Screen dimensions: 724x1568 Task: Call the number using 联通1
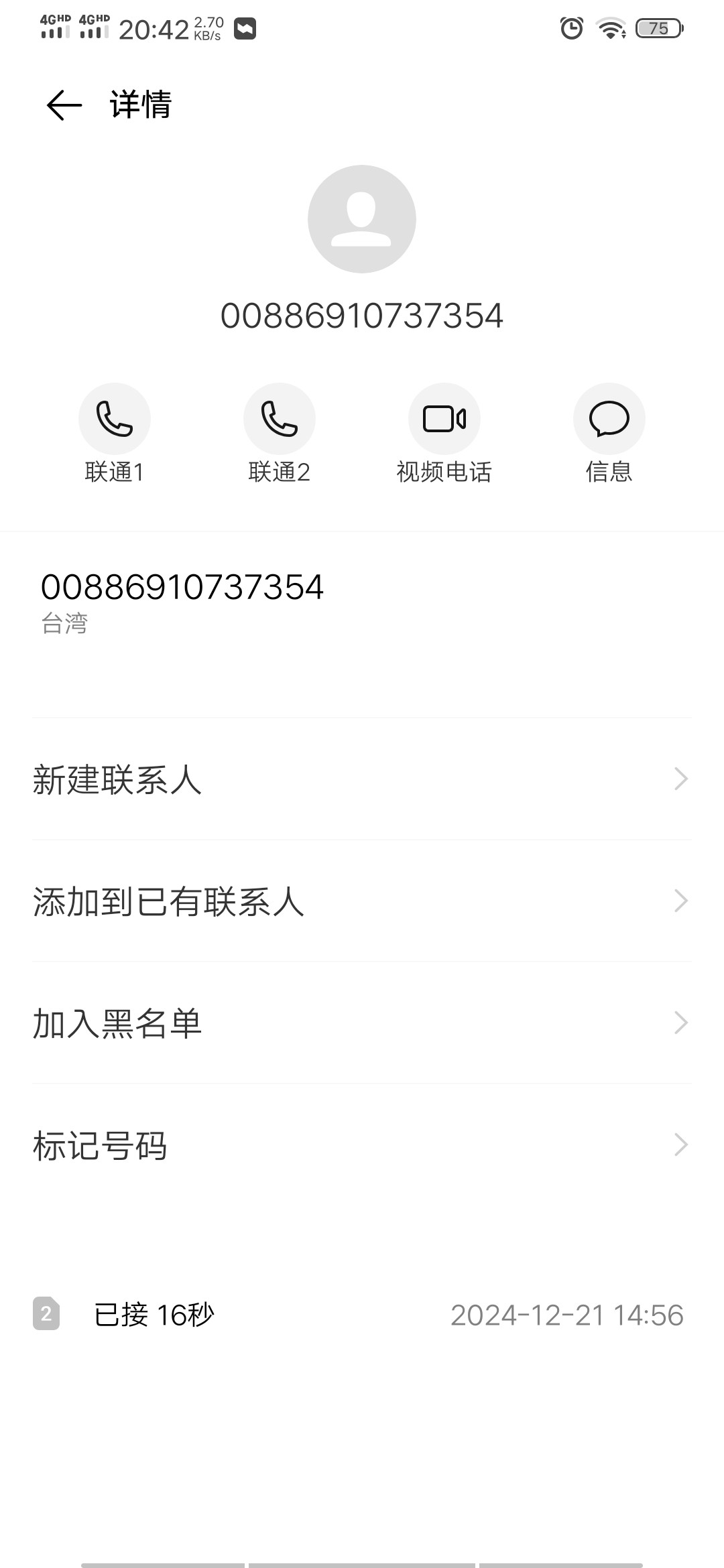(115, 419)
